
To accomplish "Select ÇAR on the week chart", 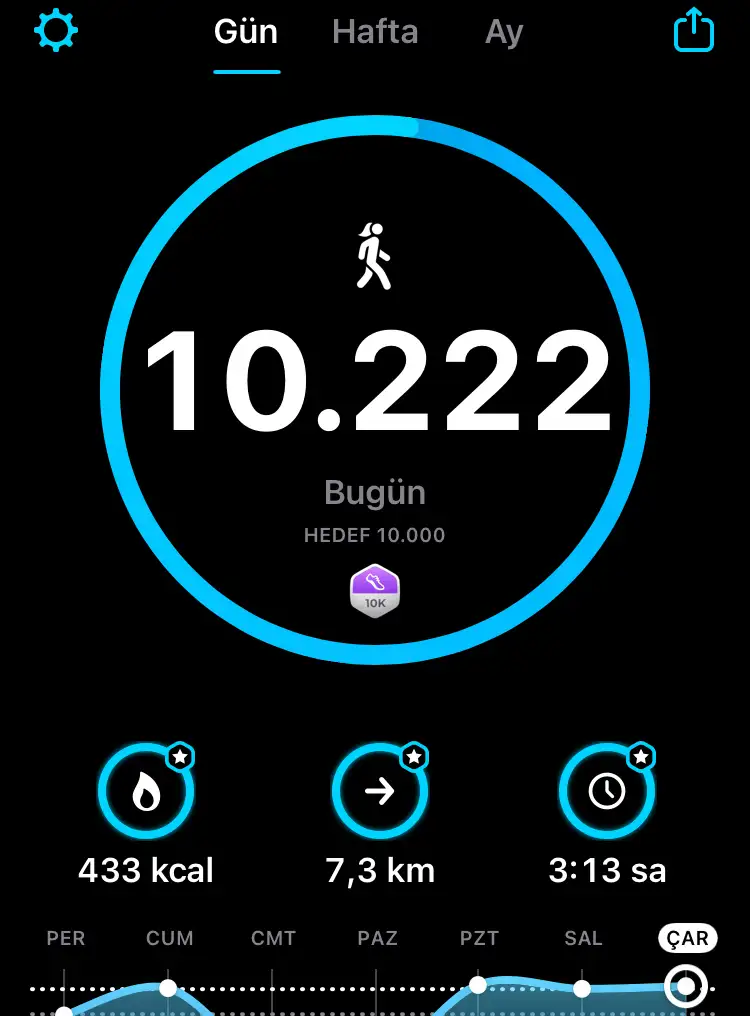I will click(687, 939).
